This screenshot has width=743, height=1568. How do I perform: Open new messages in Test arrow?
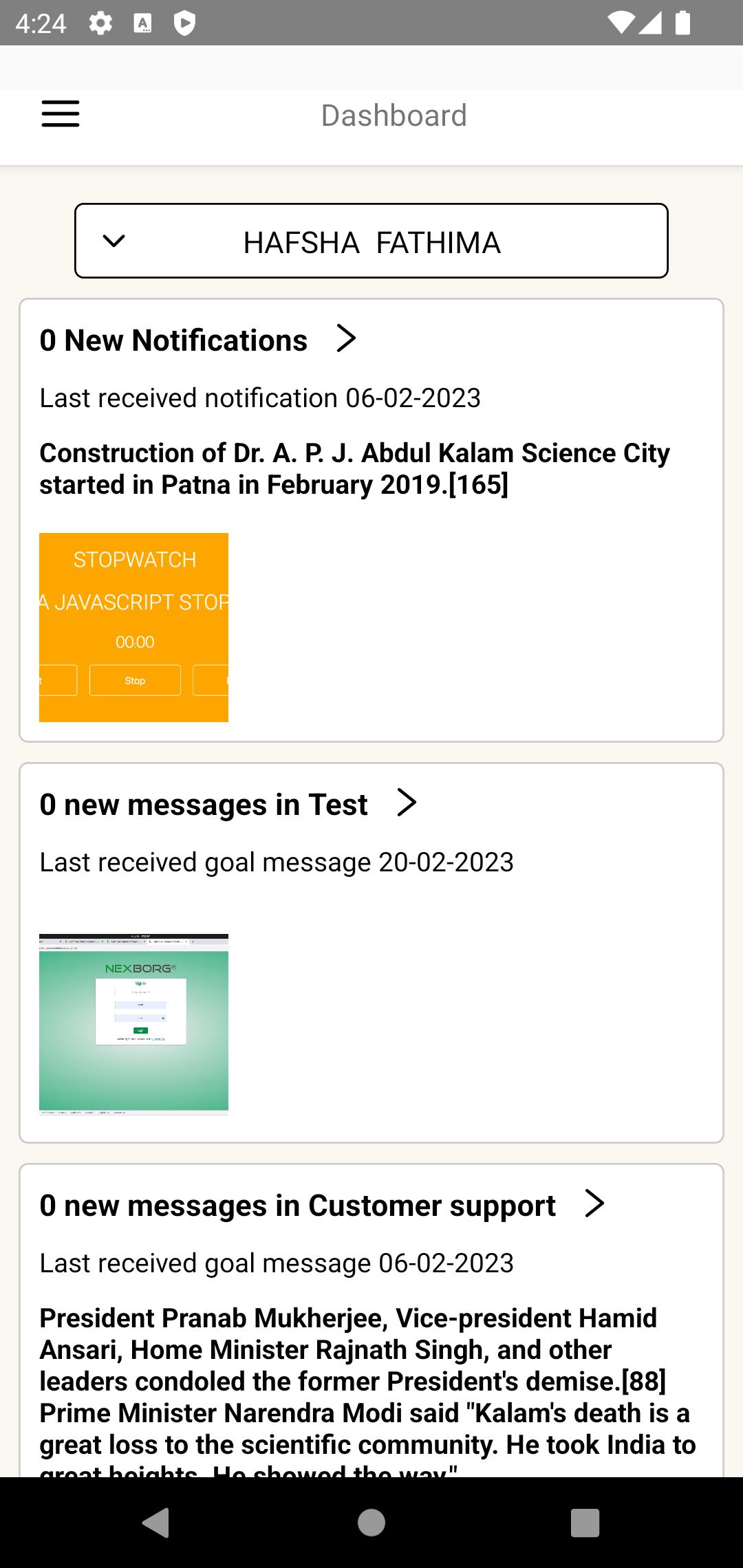tap(407, 803)
